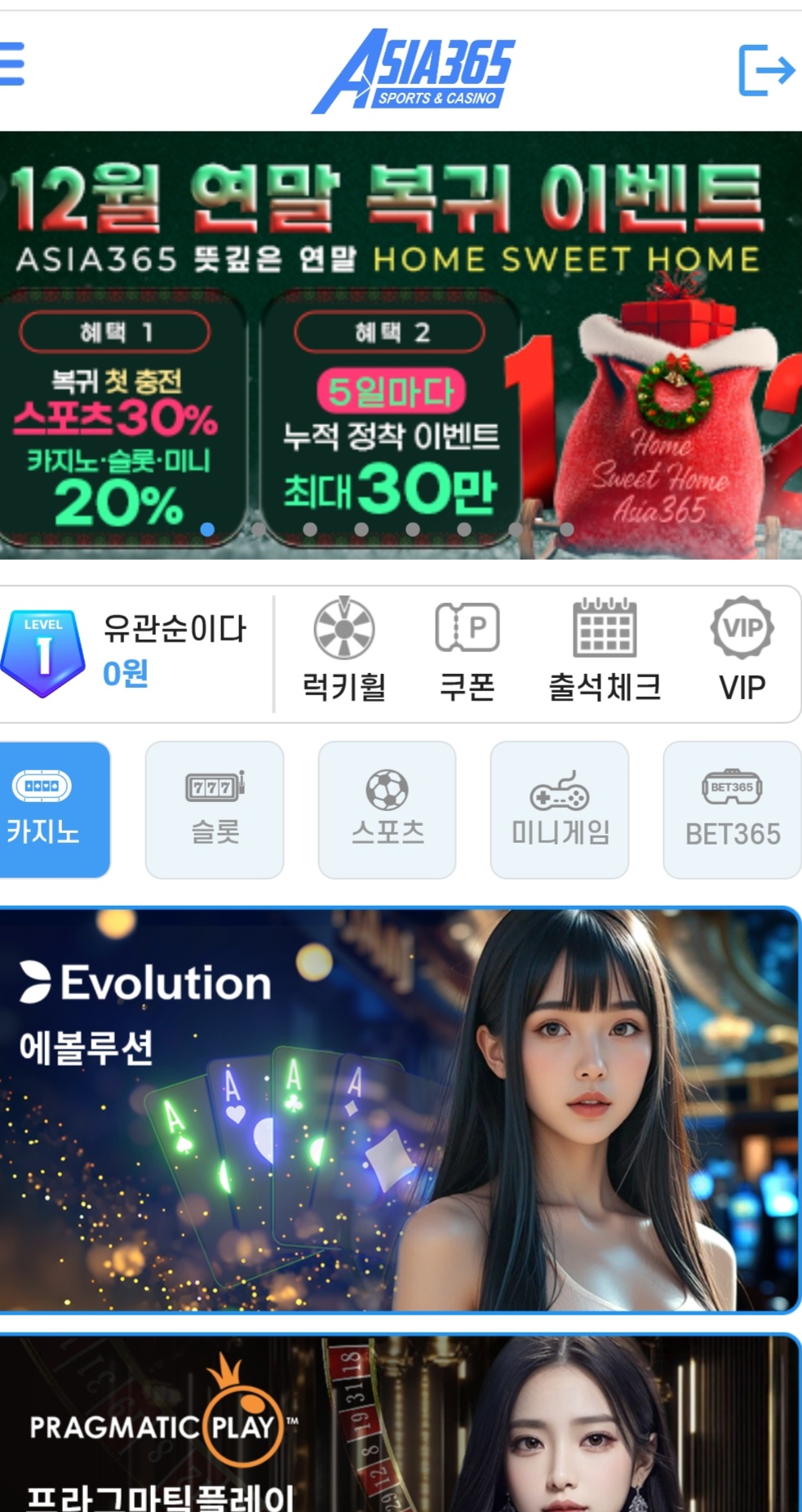Switch to the 스포츠 tab
The width and height of the screenshot is (802, 1512).
click(388, 809)
